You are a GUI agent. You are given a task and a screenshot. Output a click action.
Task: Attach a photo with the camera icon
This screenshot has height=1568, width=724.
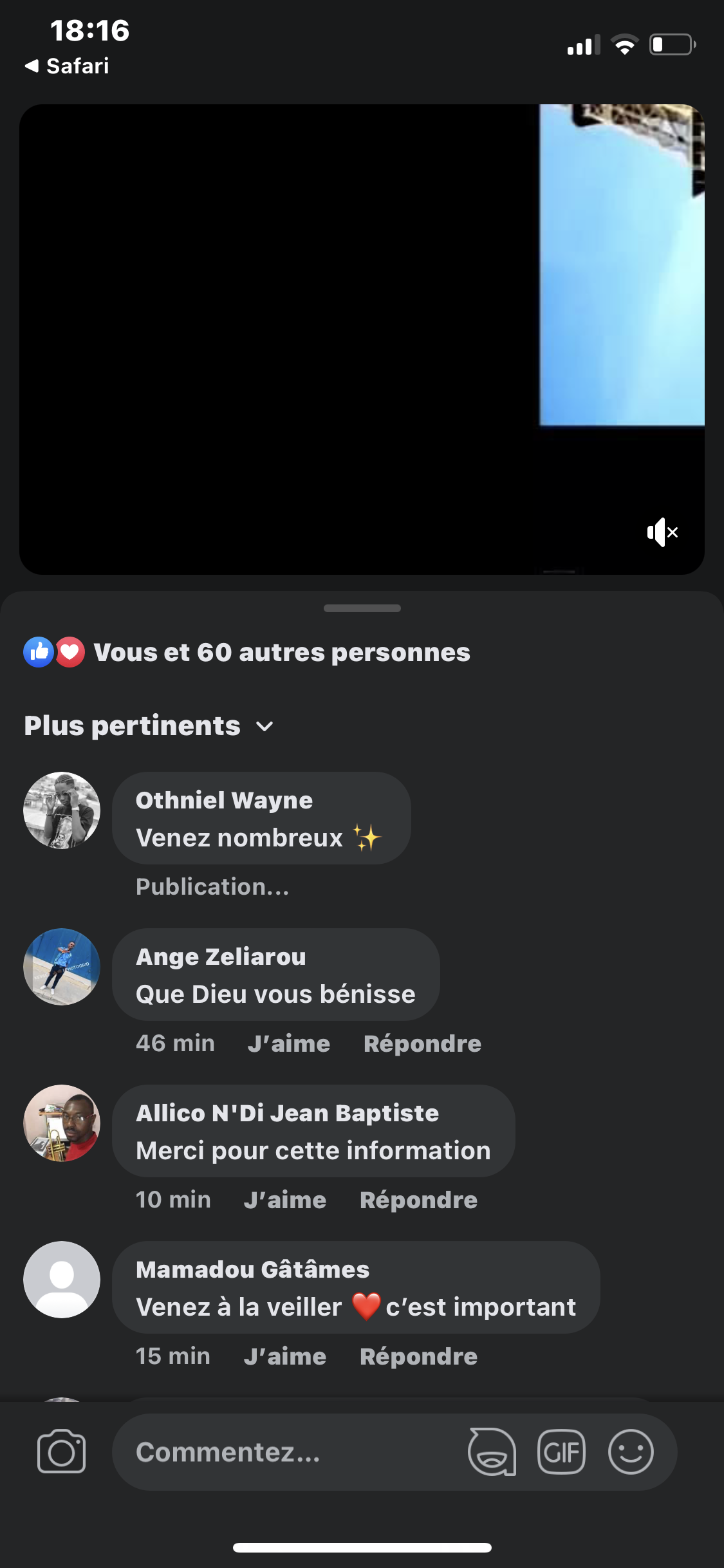click(x=62, y=1451)
